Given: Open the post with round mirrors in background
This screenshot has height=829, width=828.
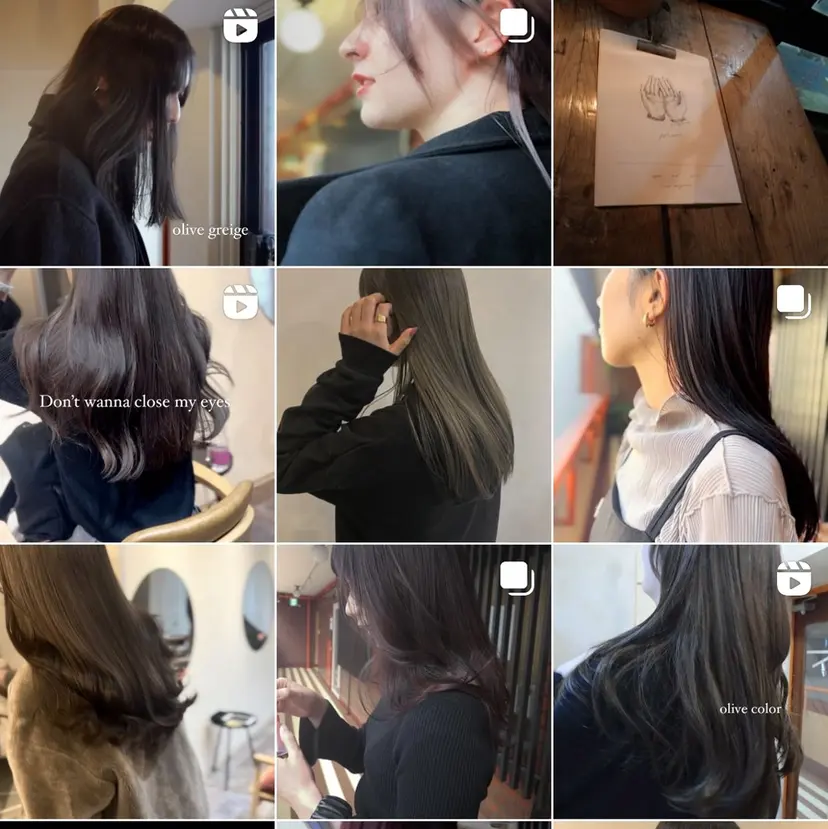Looking at the screenshot, I should [137, 681].
